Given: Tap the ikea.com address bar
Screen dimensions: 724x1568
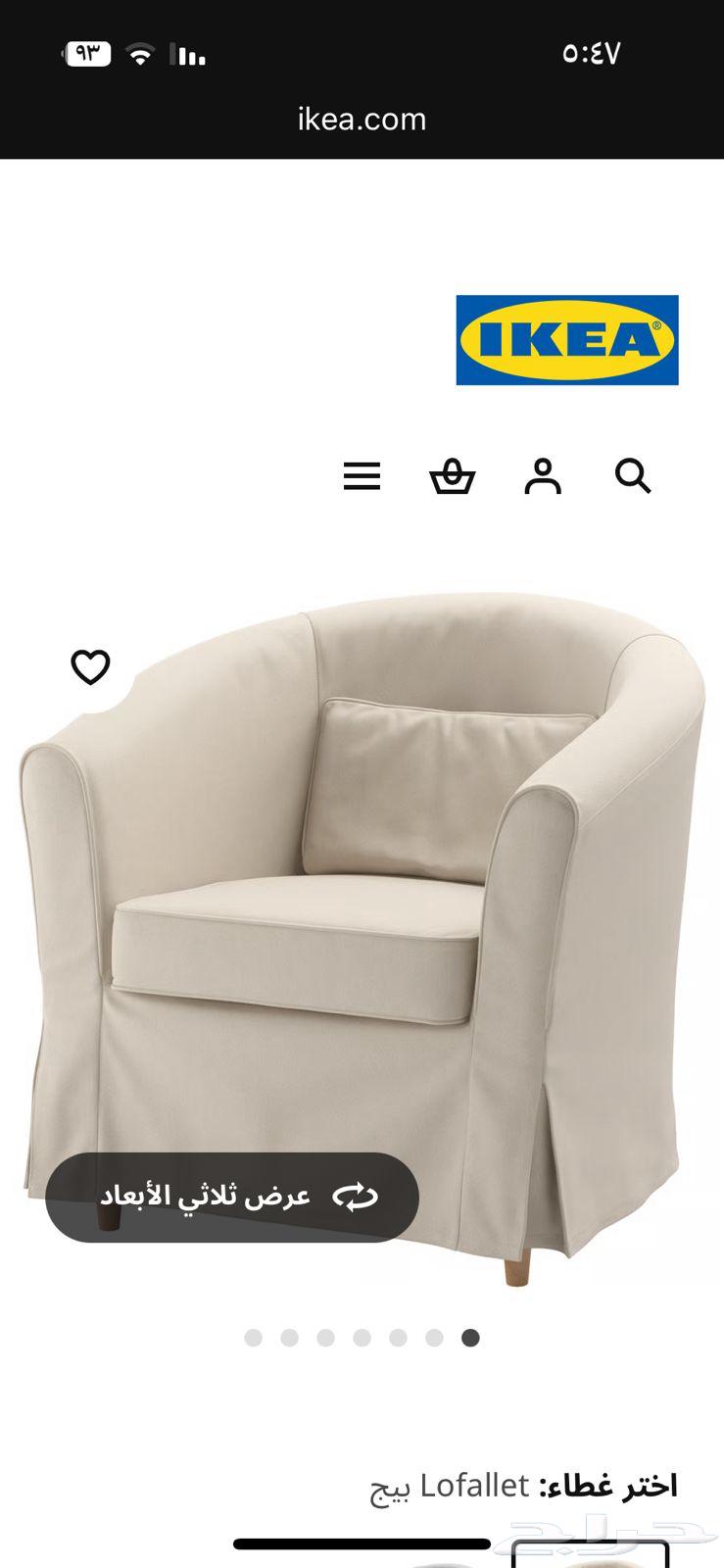Looking at the screenshot, I should (x=362, y=120).
